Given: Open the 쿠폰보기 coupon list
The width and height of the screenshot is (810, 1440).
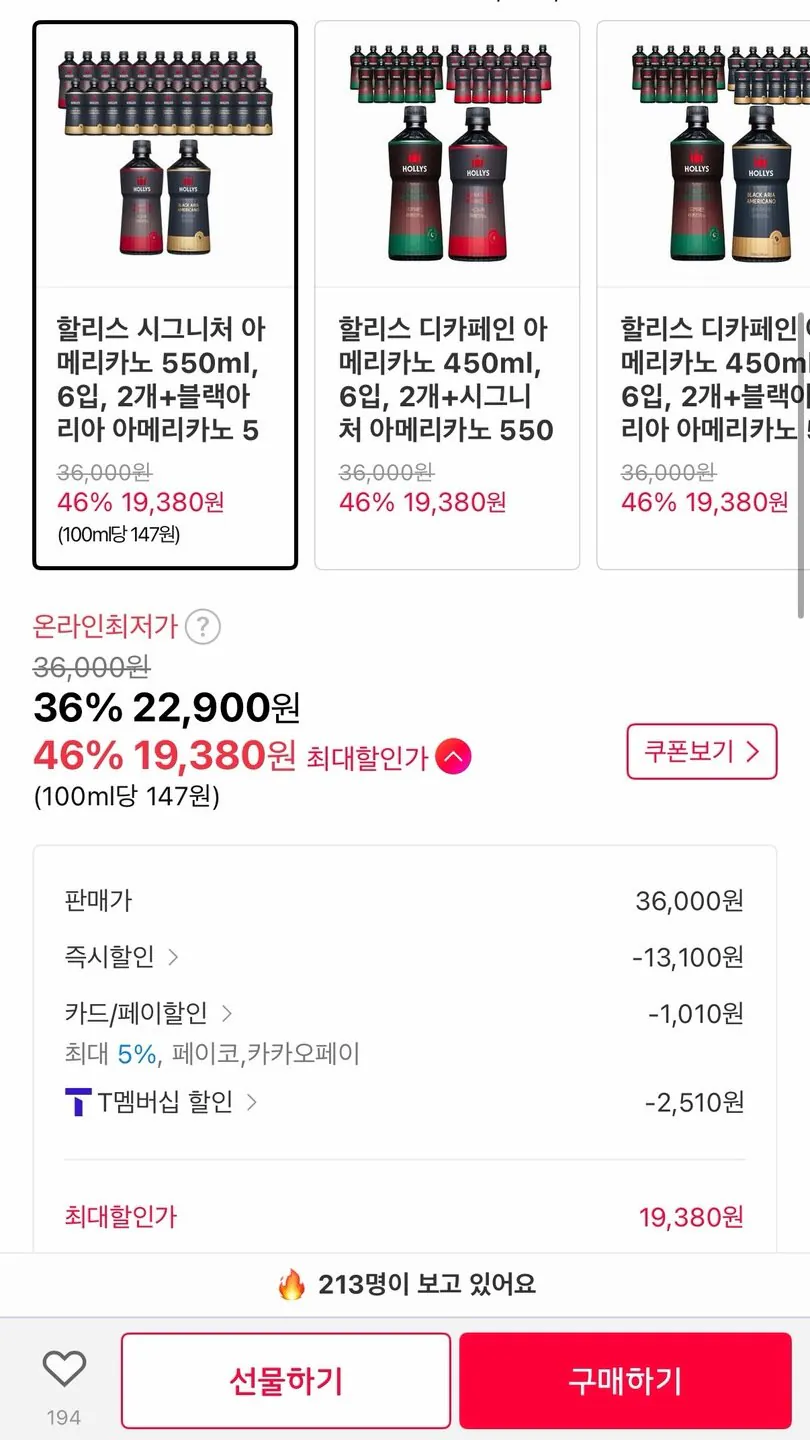Looking at the screenshot, I should (700, 752).
